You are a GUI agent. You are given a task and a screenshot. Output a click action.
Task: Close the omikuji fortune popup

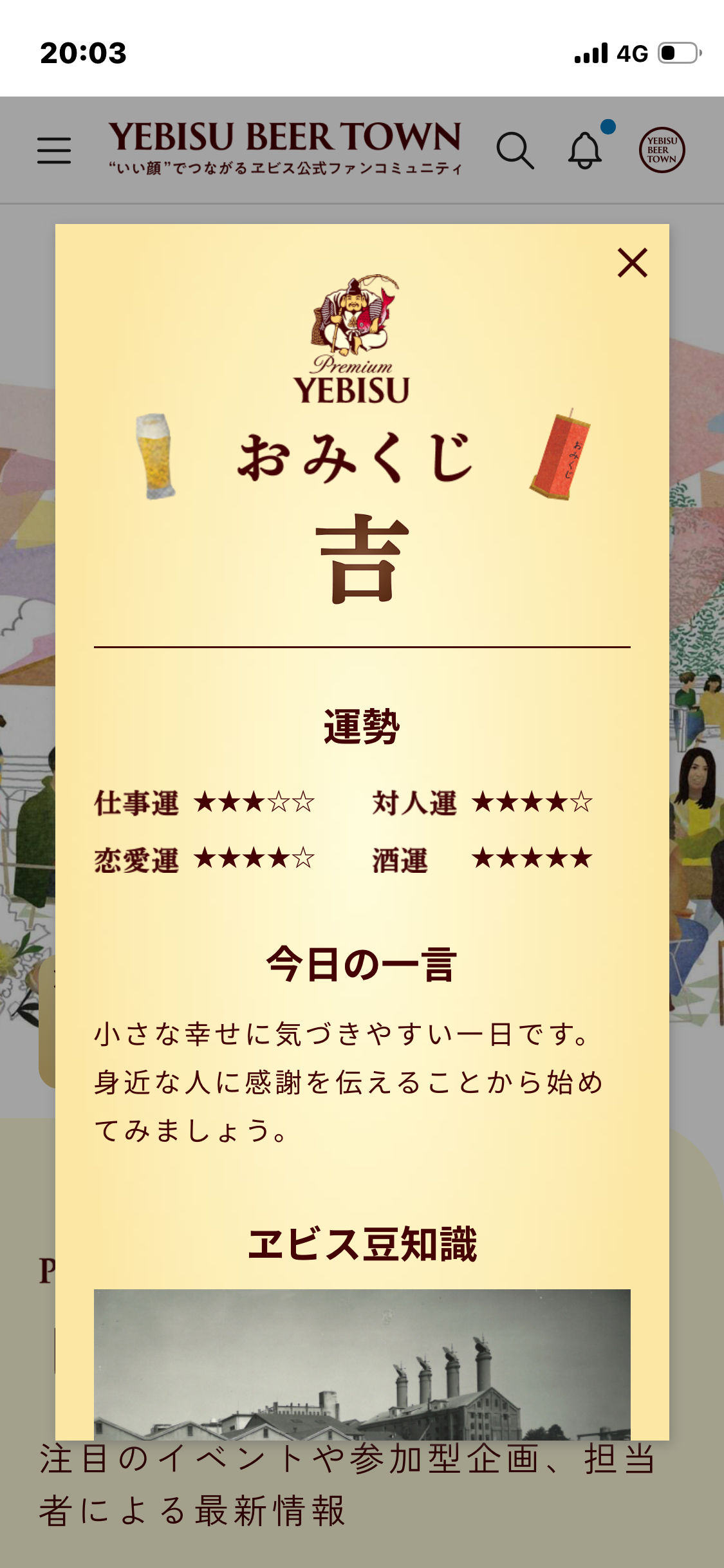tap(632, 263)
